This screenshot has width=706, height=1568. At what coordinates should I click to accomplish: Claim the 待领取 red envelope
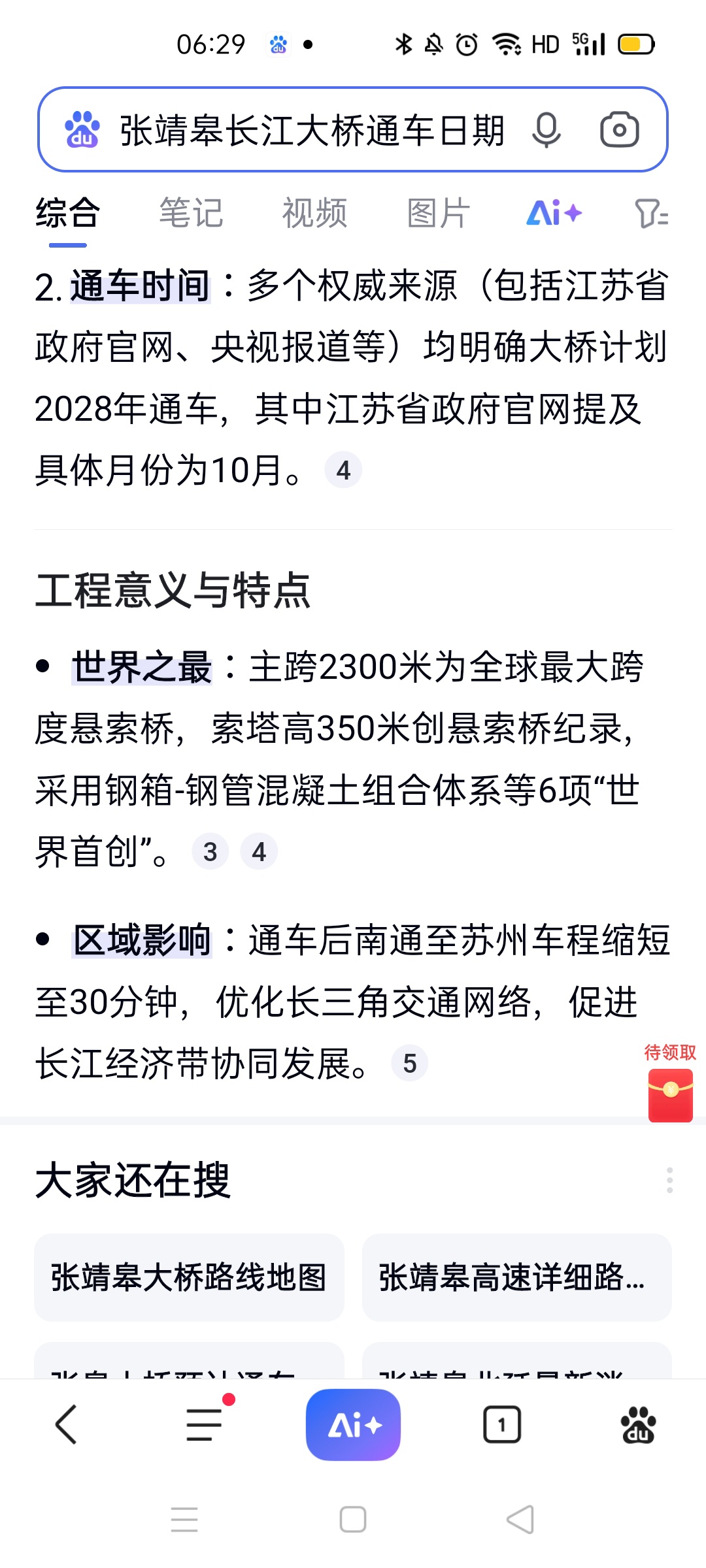(x=670, y=1094)
